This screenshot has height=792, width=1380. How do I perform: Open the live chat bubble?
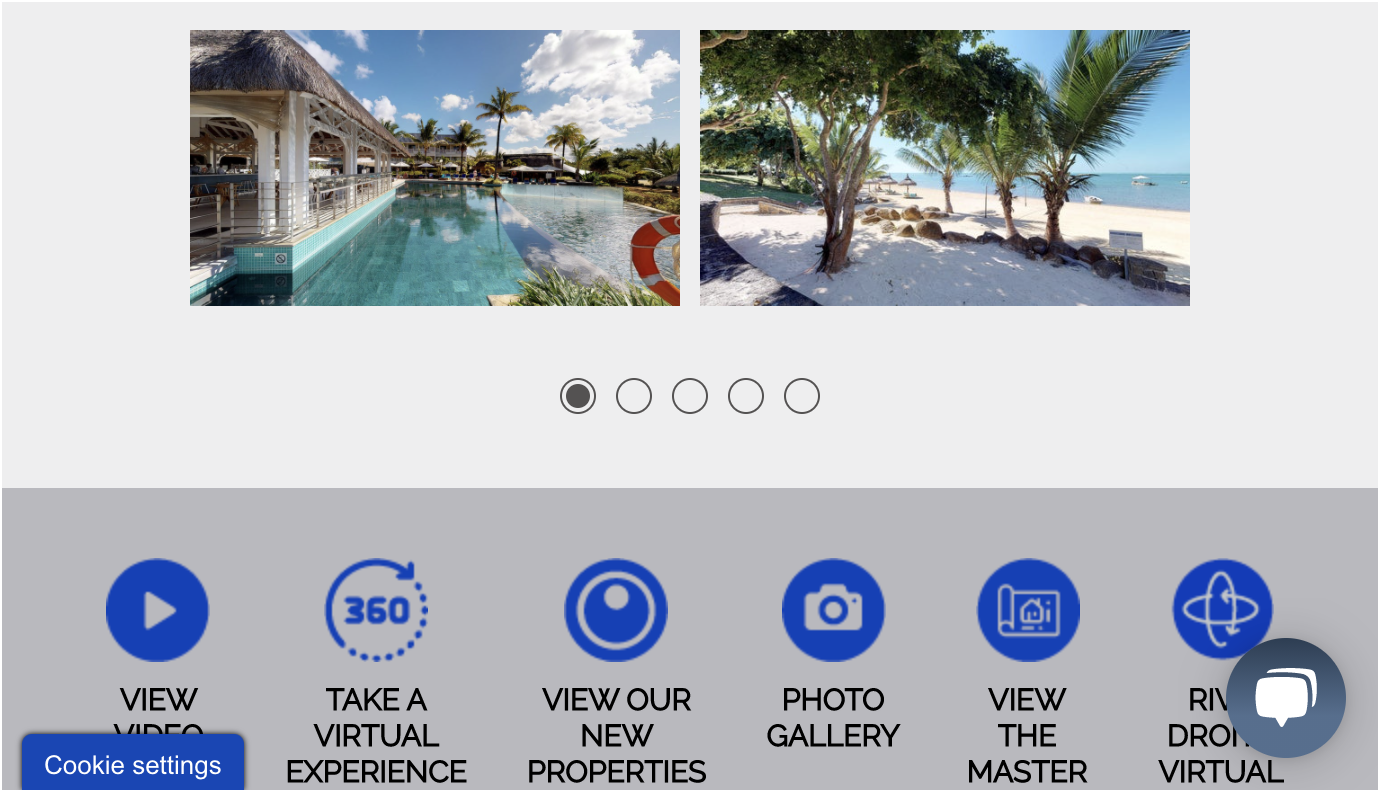click(x=1286, y=698)
